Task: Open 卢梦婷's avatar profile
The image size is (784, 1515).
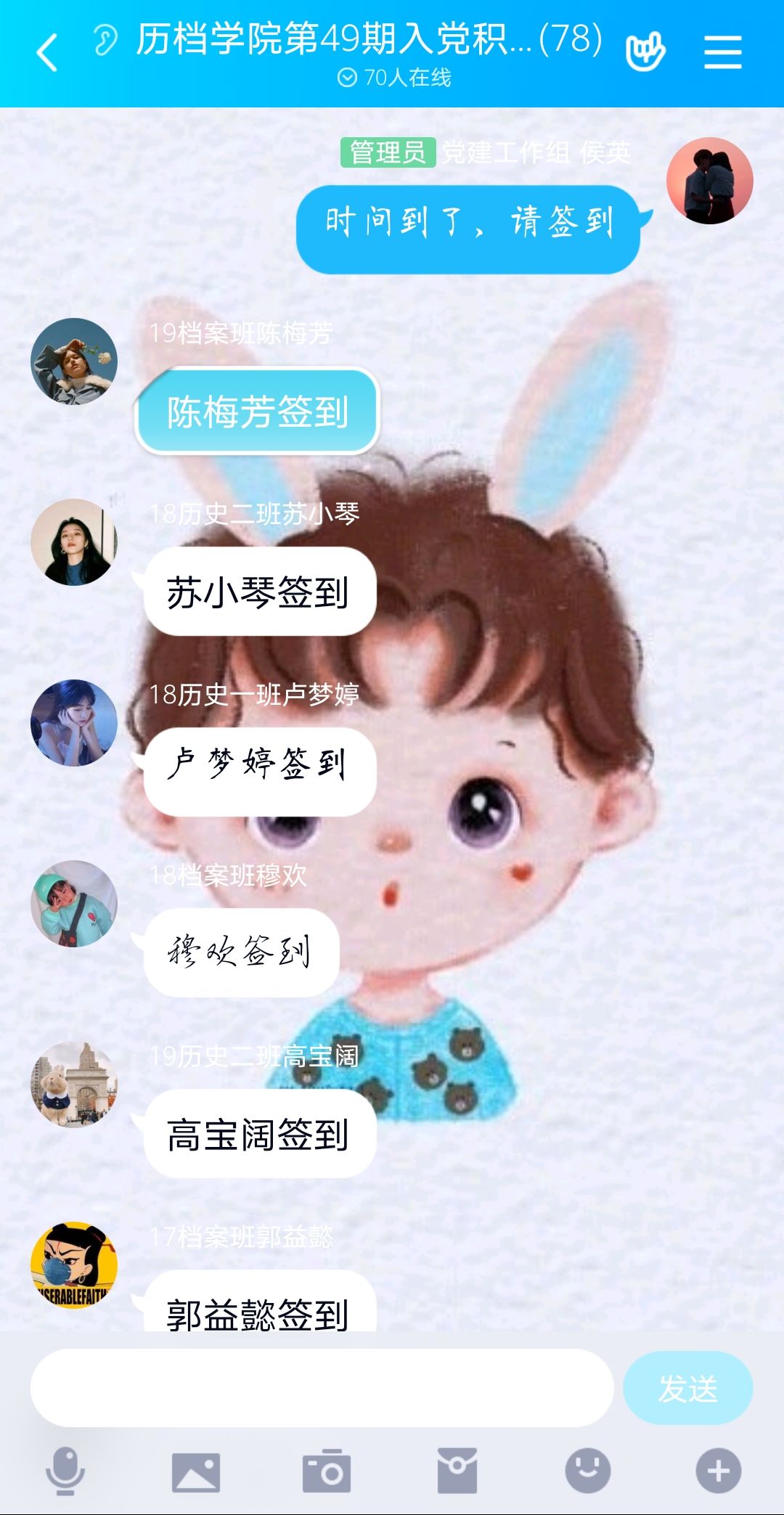Action: tap(74, 723)
